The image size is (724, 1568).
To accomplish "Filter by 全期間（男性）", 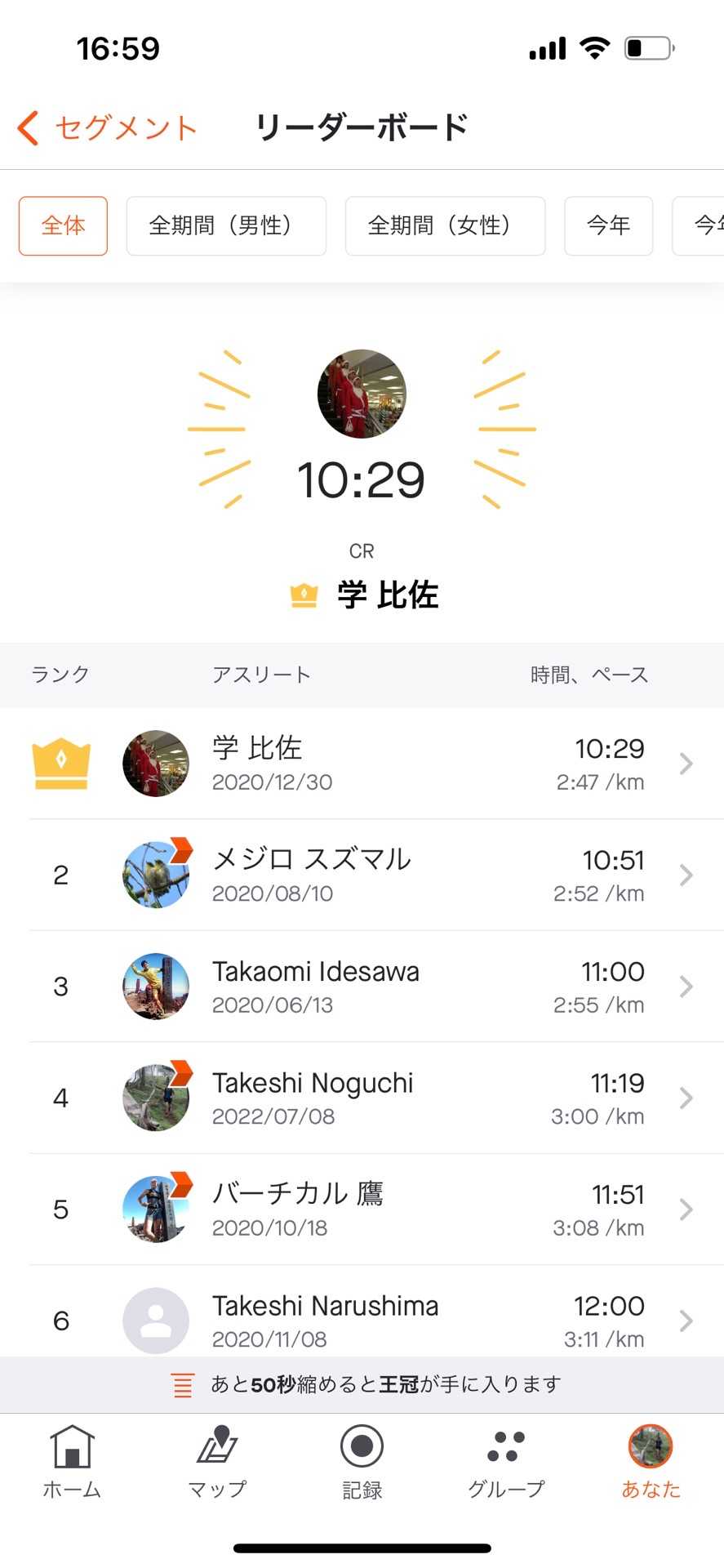I will coord(225,226).
